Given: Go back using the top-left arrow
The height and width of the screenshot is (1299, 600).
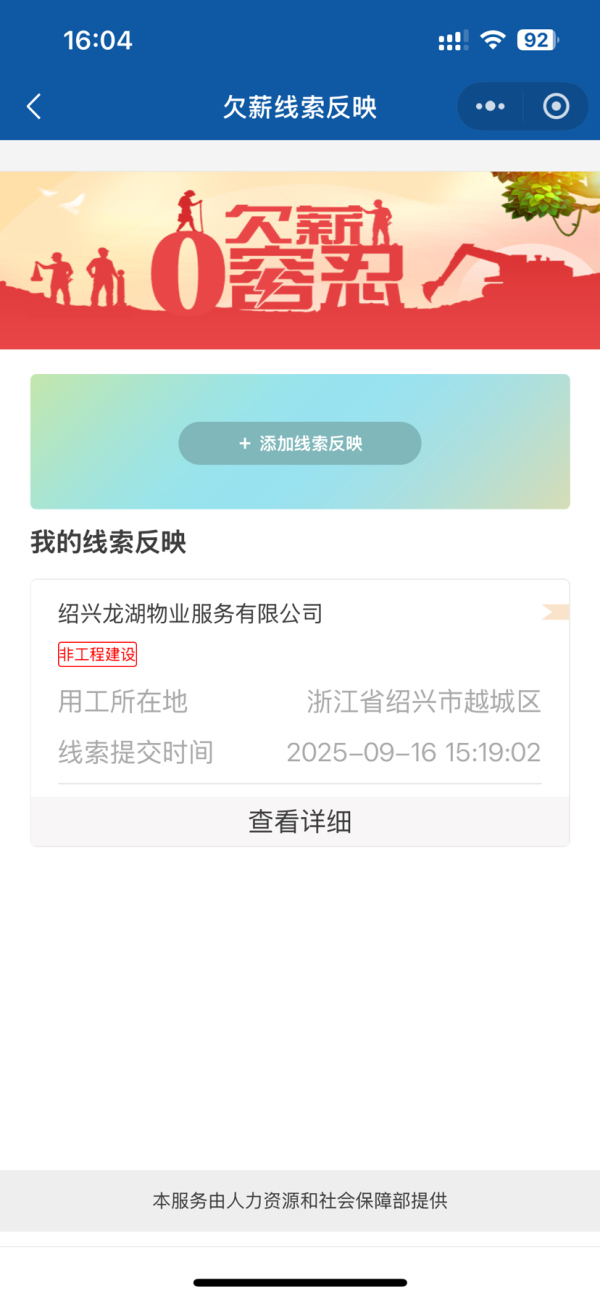Looking at the screenshot, I should (x=34, y=107).
